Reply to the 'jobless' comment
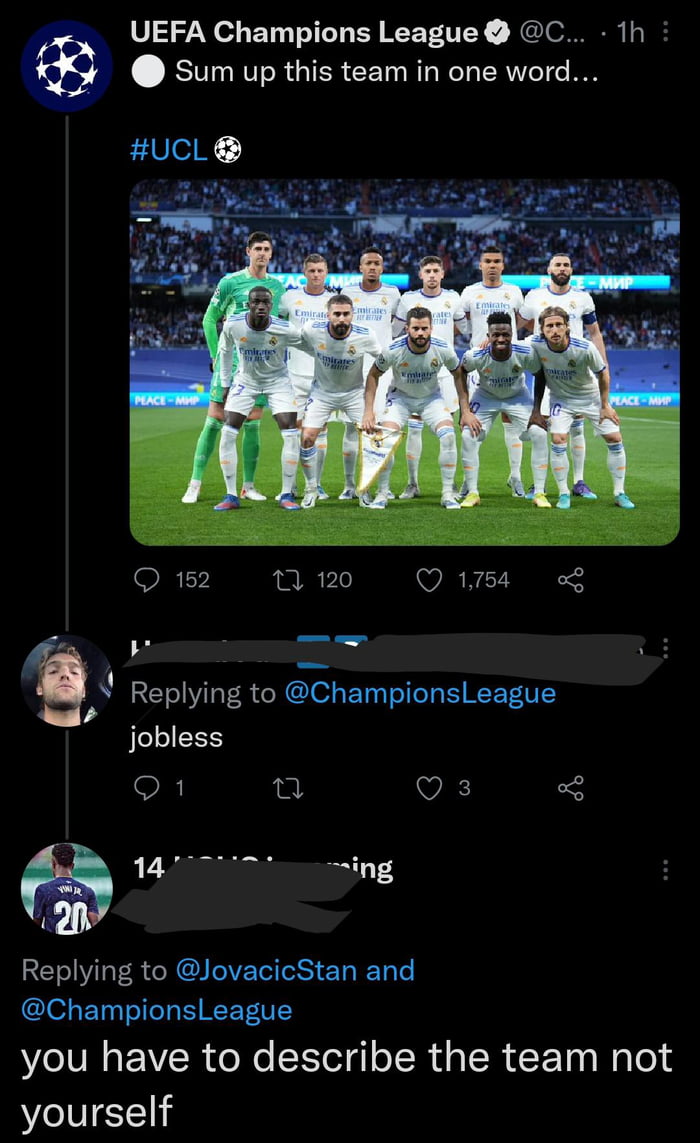The width and height of the screenshot is (700, 1143). coord(147,788)
